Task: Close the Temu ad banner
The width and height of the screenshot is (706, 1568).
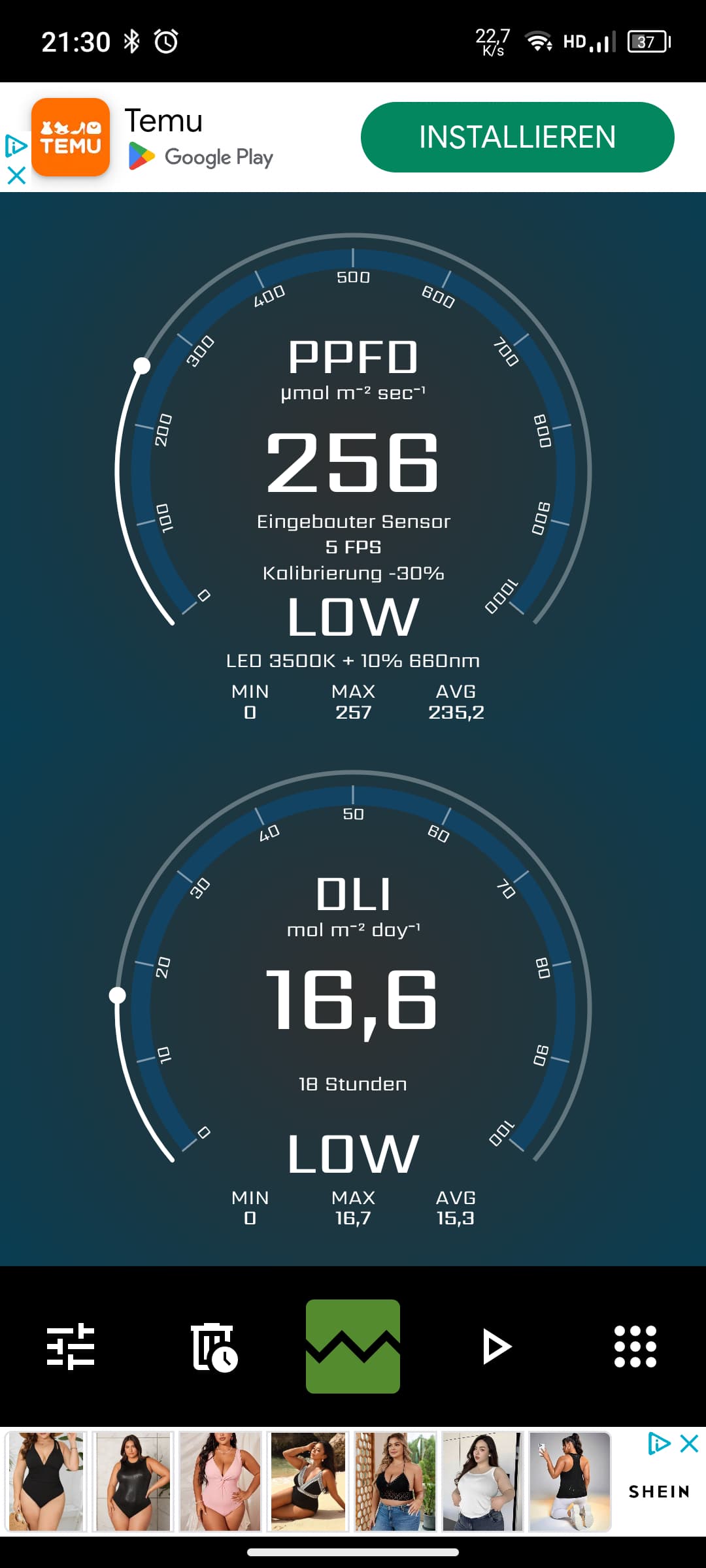Action: click(16, 175)
